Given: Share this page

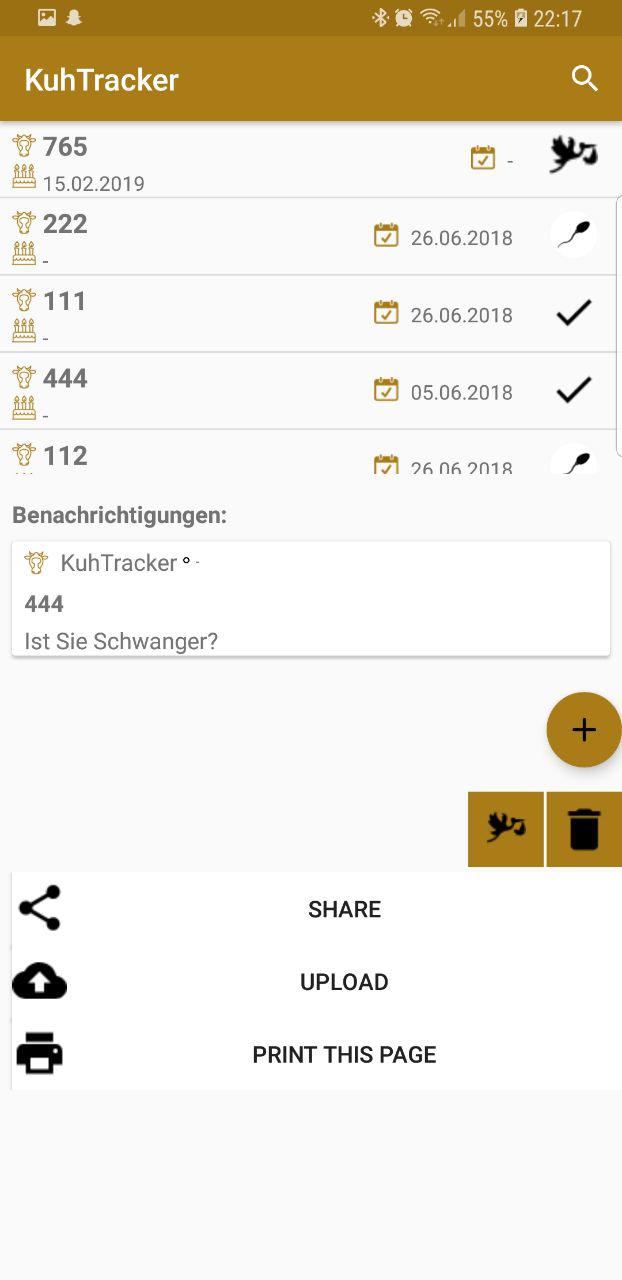Looking at the screenshot, I should (x=344, y=909).
